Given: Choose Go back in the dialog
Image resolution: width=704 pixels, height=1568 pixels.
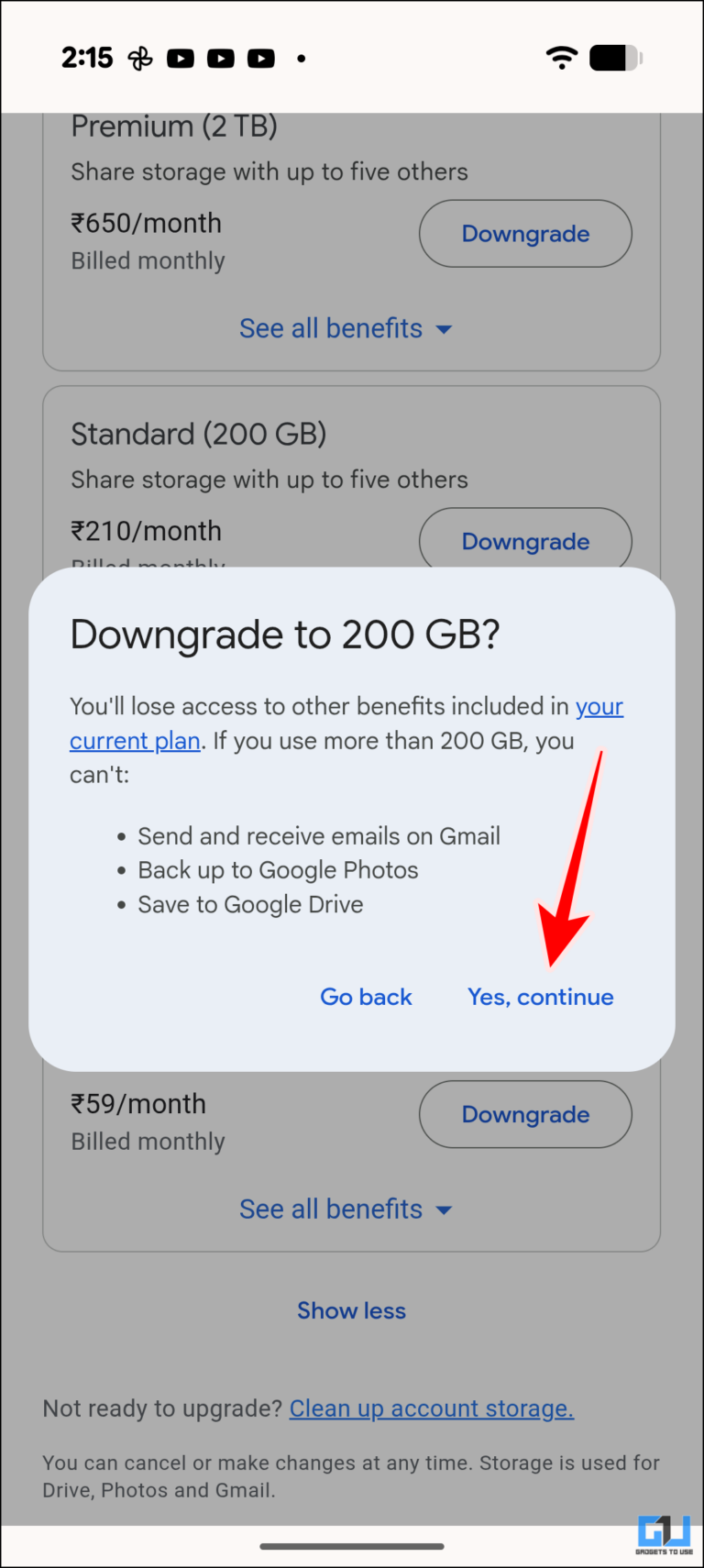Looking at the screenshot, I should (366, 997).
